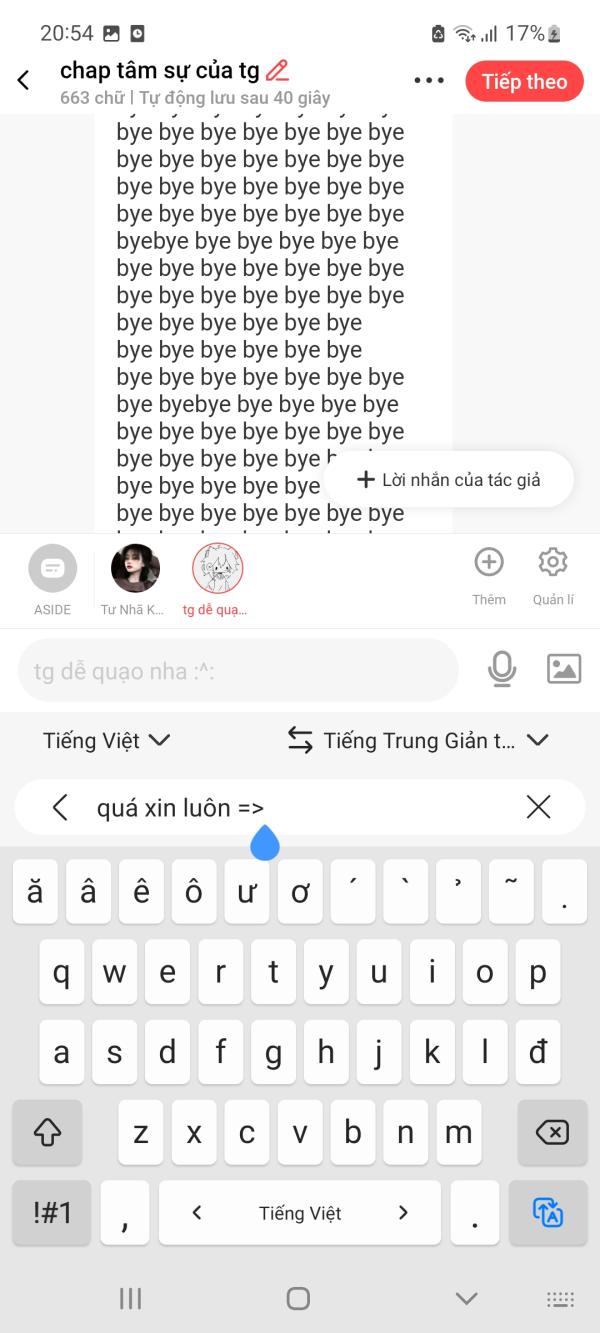This screenshot has height=1333, width=600.
Task: Hit the keyboard backspace key
Action: pos(552,1132)
